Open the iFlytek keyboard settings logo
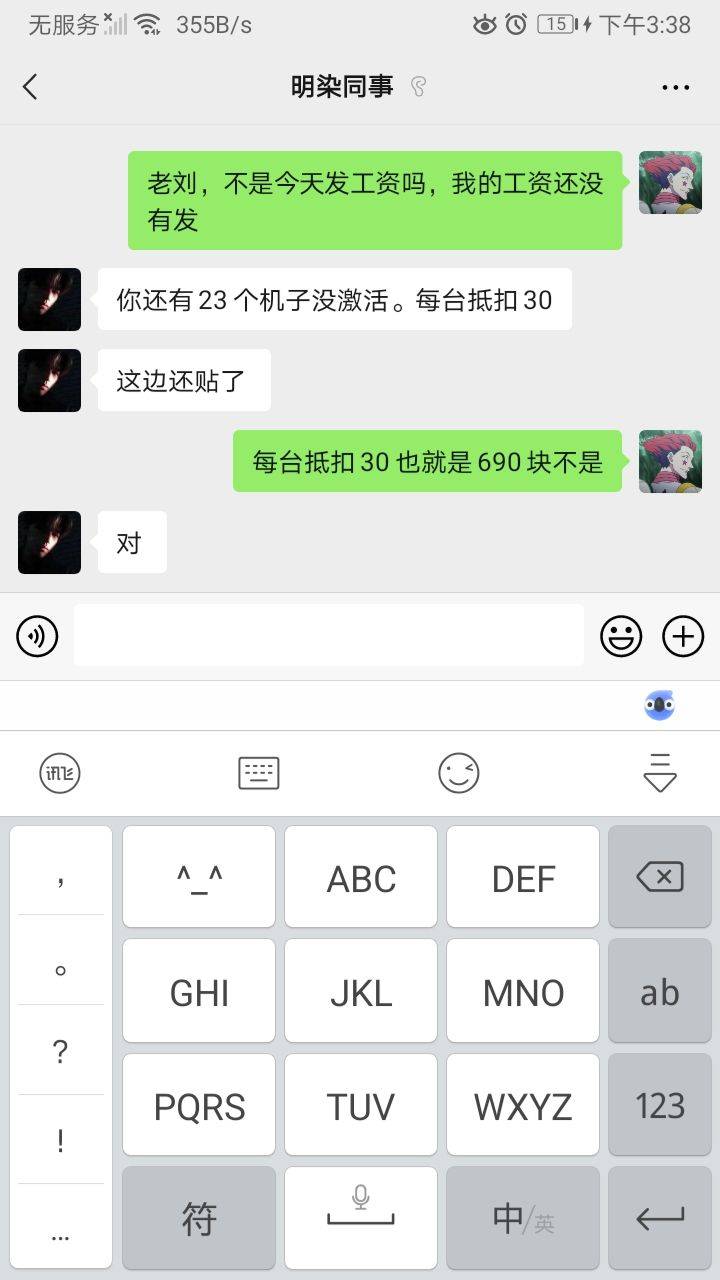Image resolution: width=720 pixels, height=1280 pixels. coord(59,773)
